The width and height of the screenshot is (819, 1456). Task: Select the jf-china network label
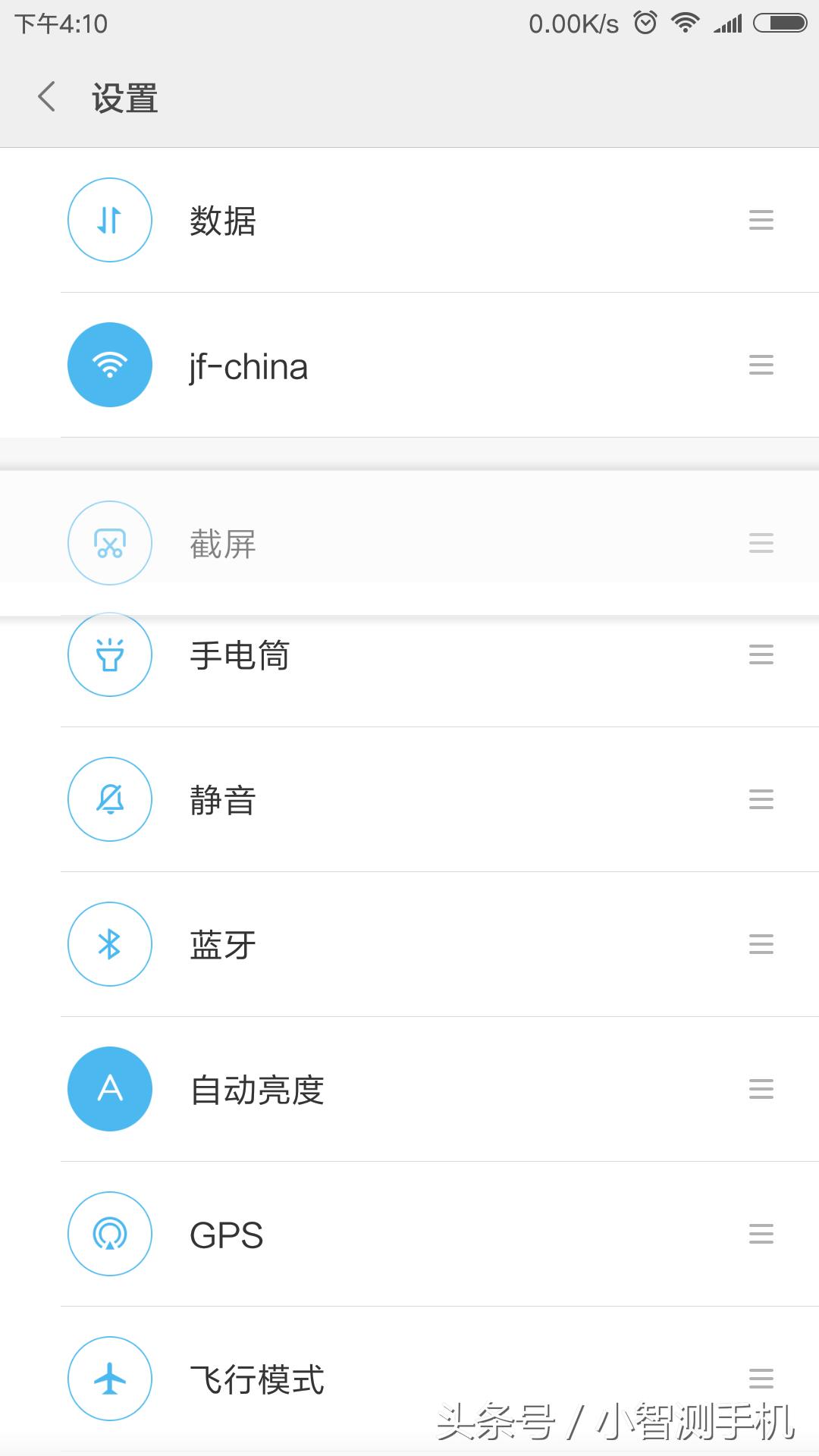pos(247,366)
